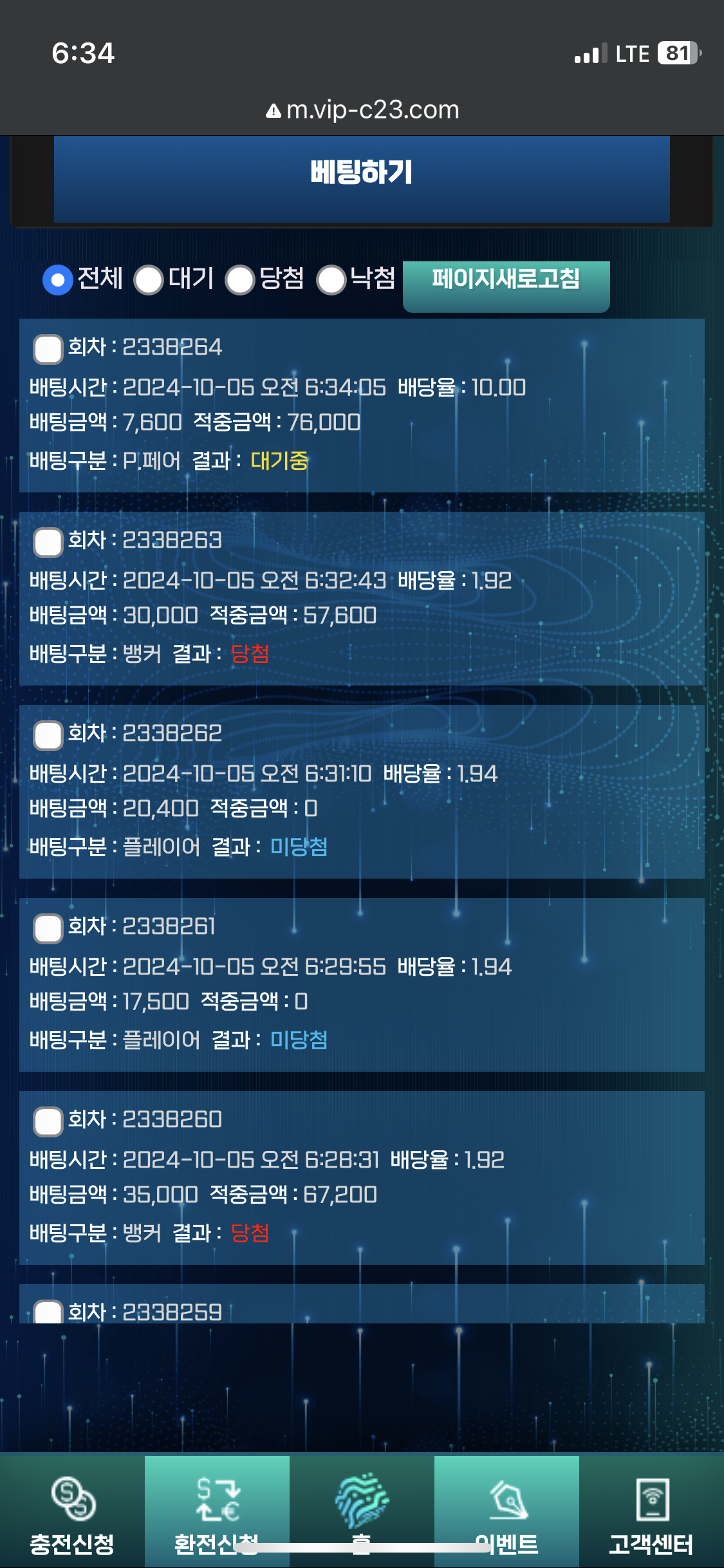Check the box for round 2338263
The image size is (724, 1568).
[x=48, y=542]
